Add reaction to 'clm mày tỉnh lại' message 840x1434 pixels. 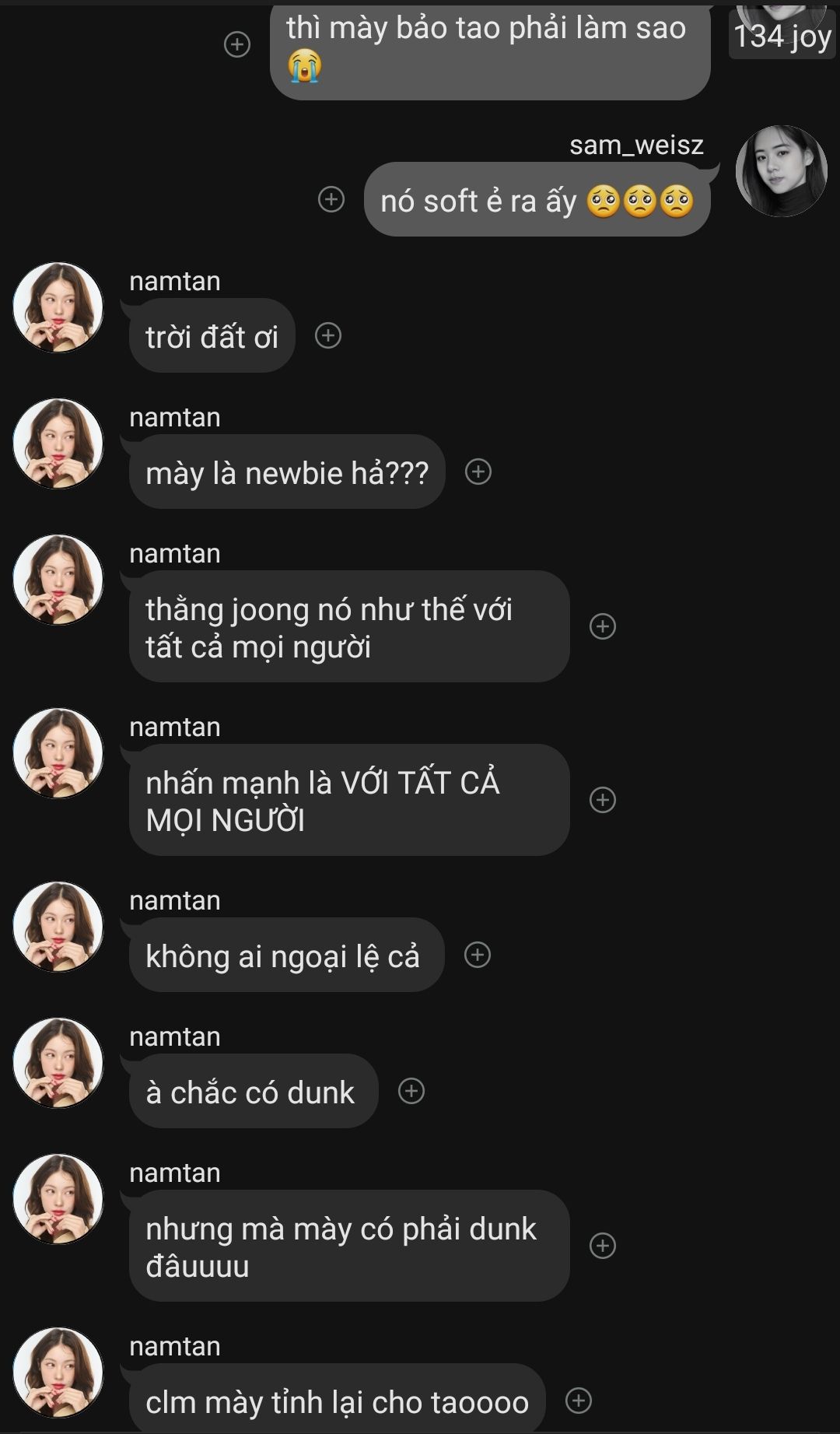tap(579, 1401)
